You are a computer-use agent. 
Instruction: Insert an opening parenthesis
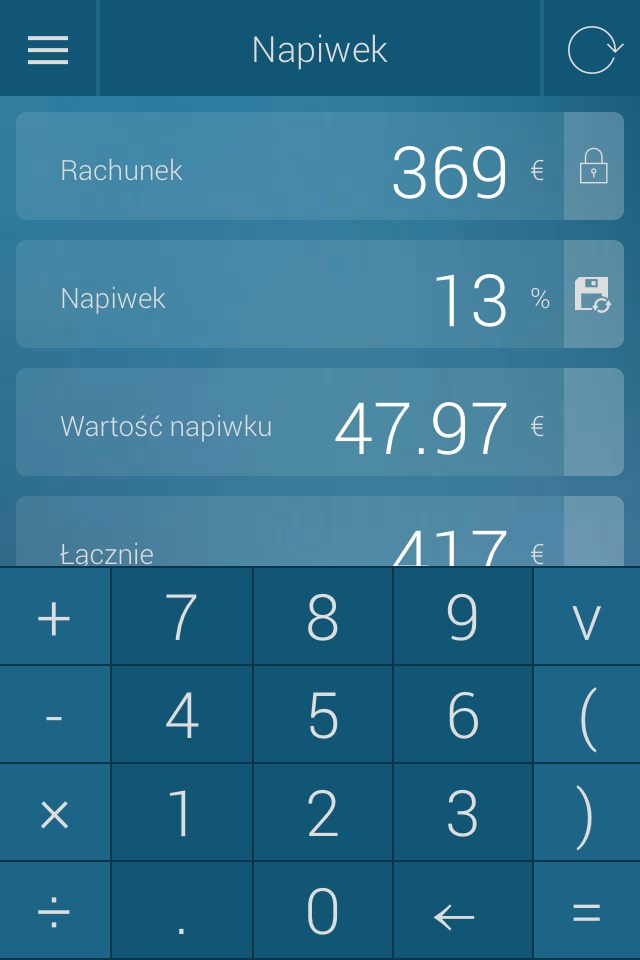click(587, 715)
